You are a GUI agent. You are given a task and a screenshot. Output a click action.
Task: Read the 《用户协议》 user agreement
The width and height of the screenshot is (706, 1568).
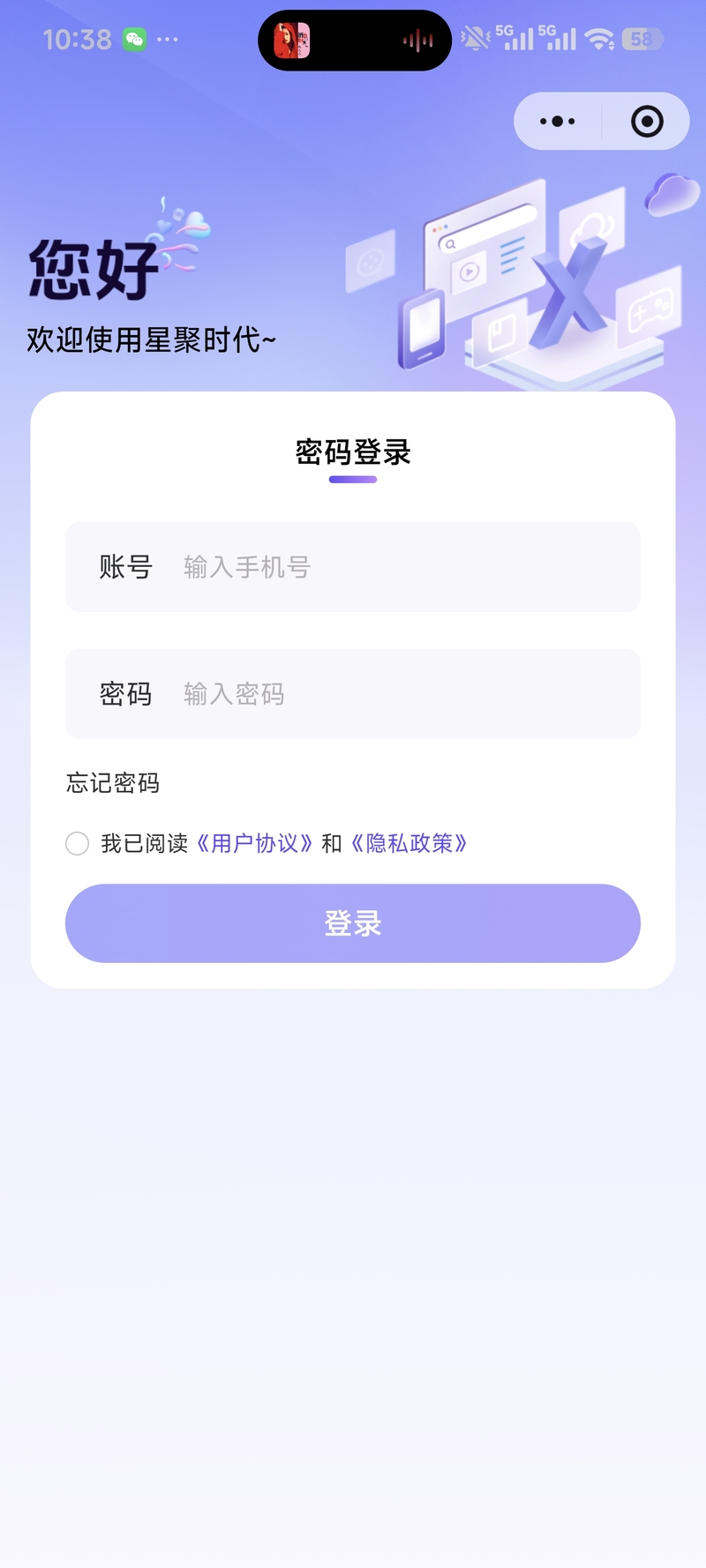(x=254, y=844)
